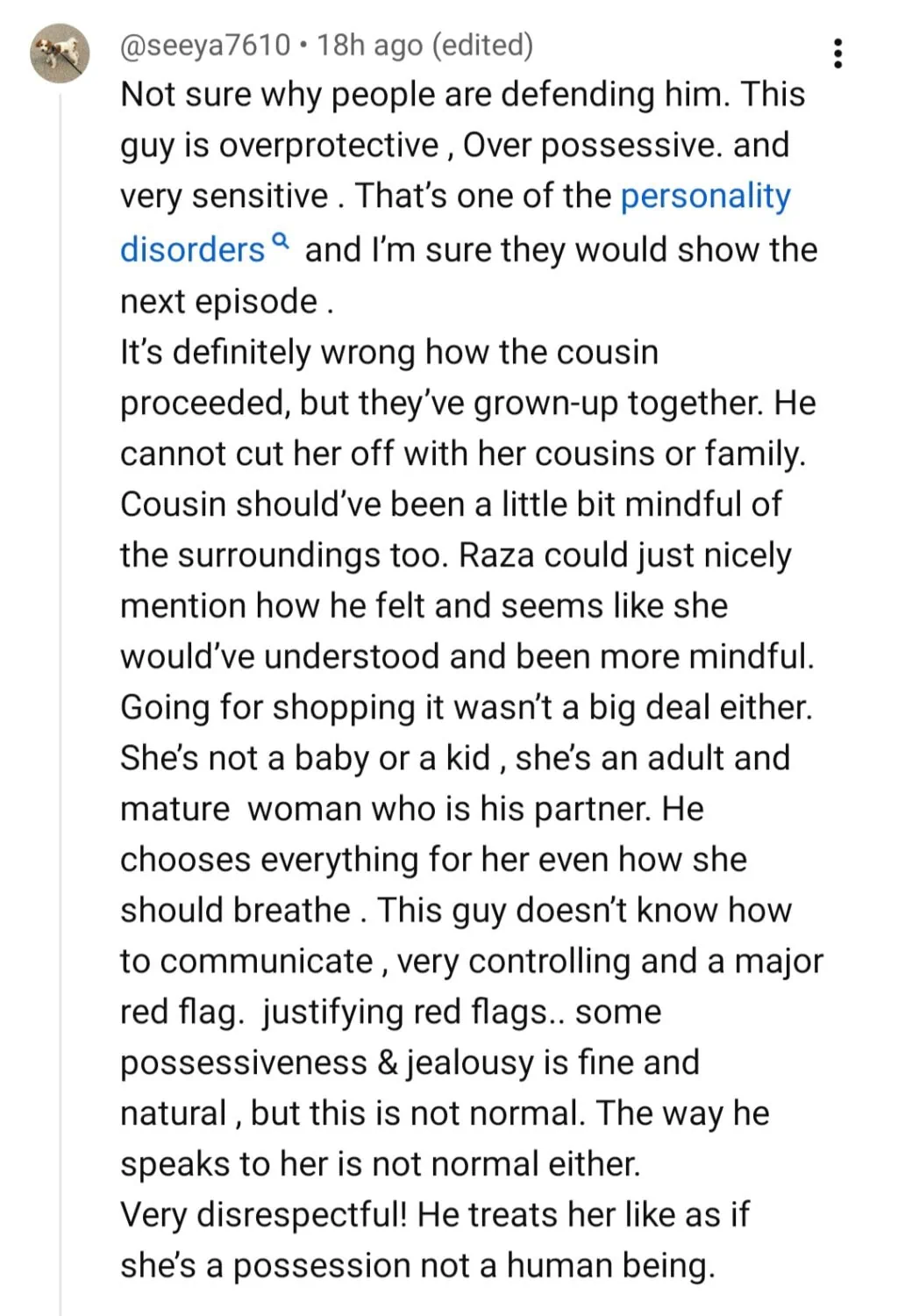Open the personality disorders search link
This screenshot has height=1316, width=898.
[x=704, y=197]
